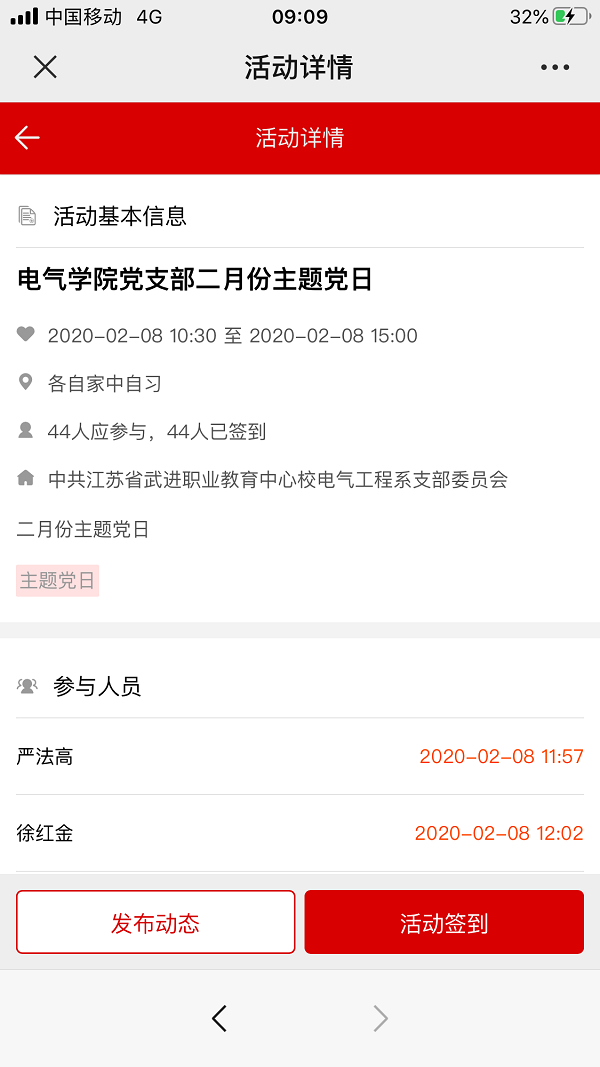The width and height of the screenshot is (600, 1067).
Task: Open participant 徐红金's row
Action: point(300,833)
